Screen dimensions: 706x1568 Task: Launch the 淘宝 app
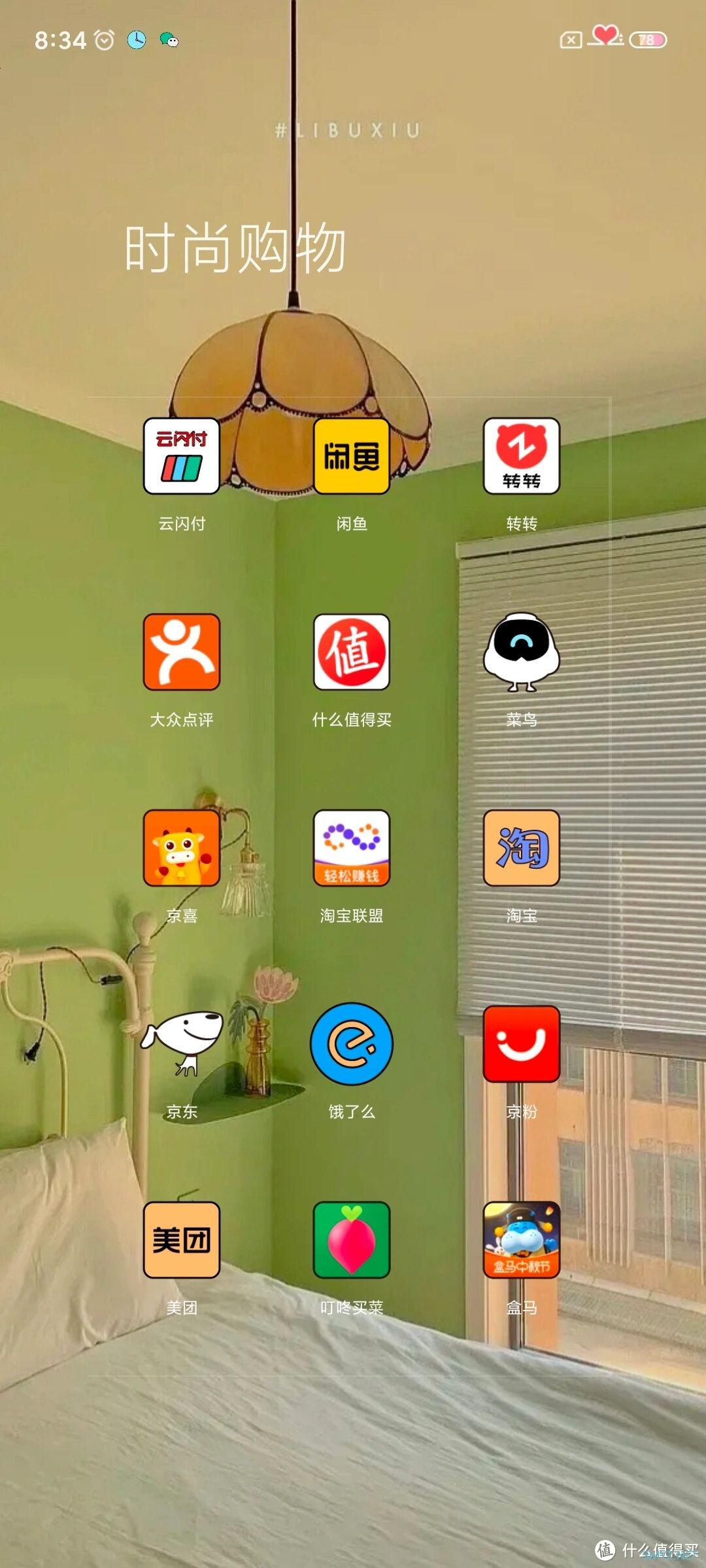pyautogui.click(x=522, y=848)
